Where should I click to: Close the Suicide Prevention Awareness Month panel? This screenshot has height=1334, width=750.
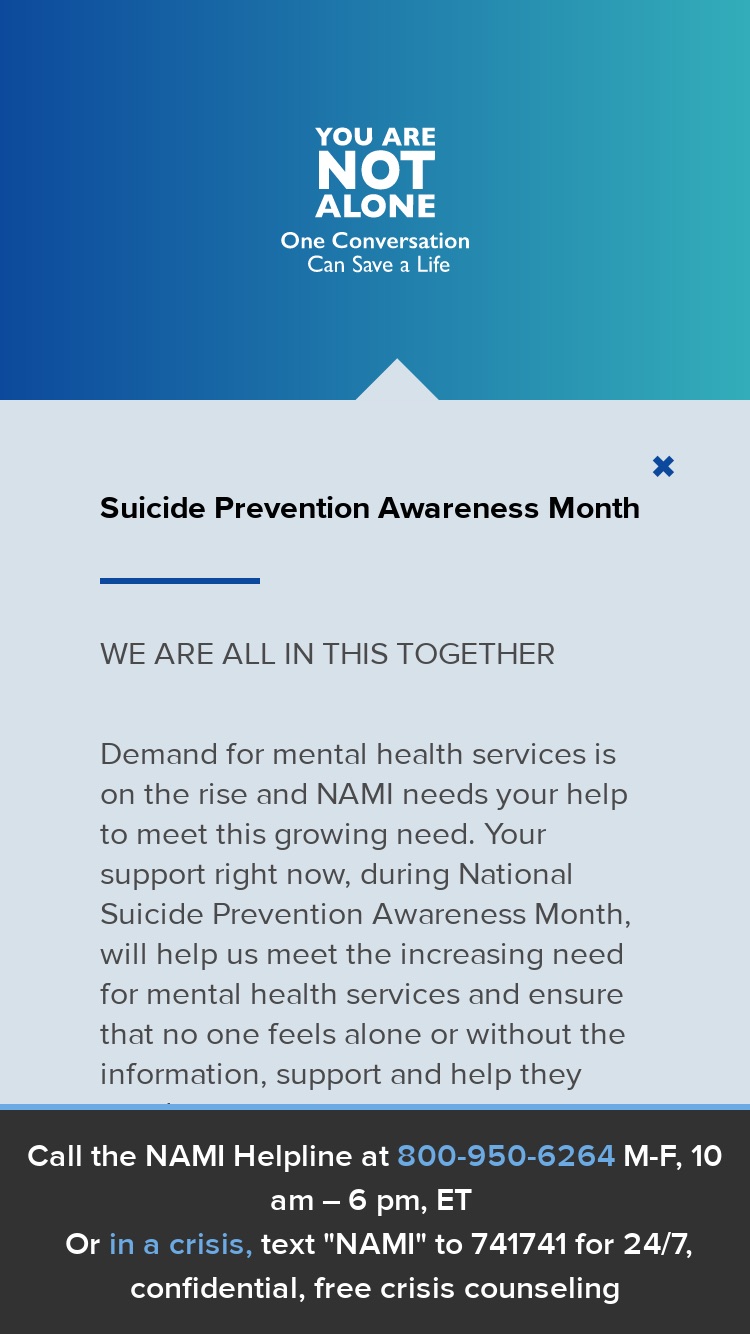click(663, 466)
